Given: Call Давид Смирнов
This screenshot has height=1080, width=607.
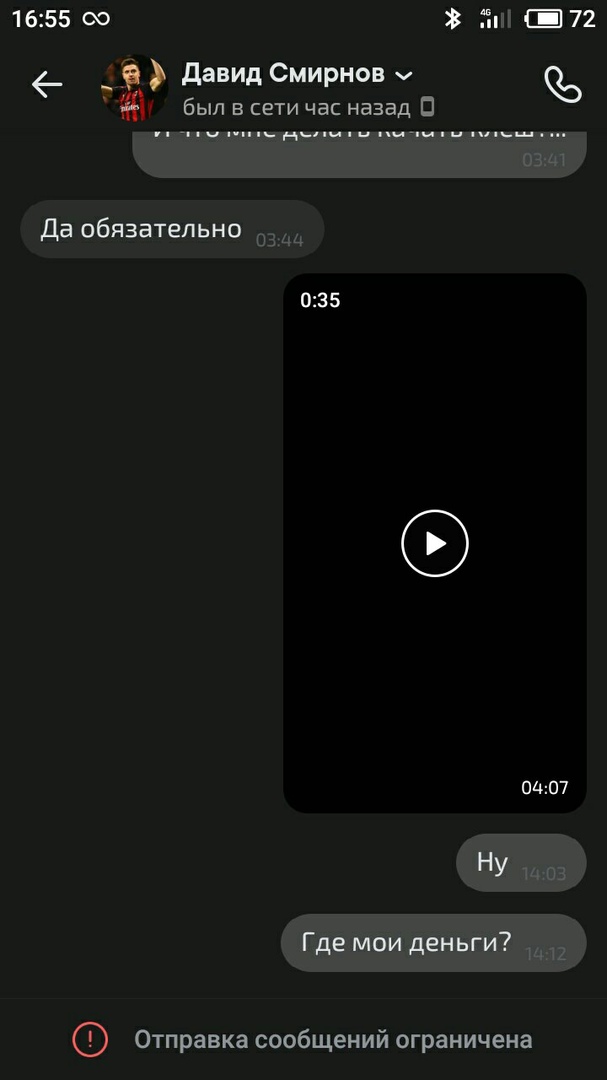Looking at the screenshot, I should (562, 86).
